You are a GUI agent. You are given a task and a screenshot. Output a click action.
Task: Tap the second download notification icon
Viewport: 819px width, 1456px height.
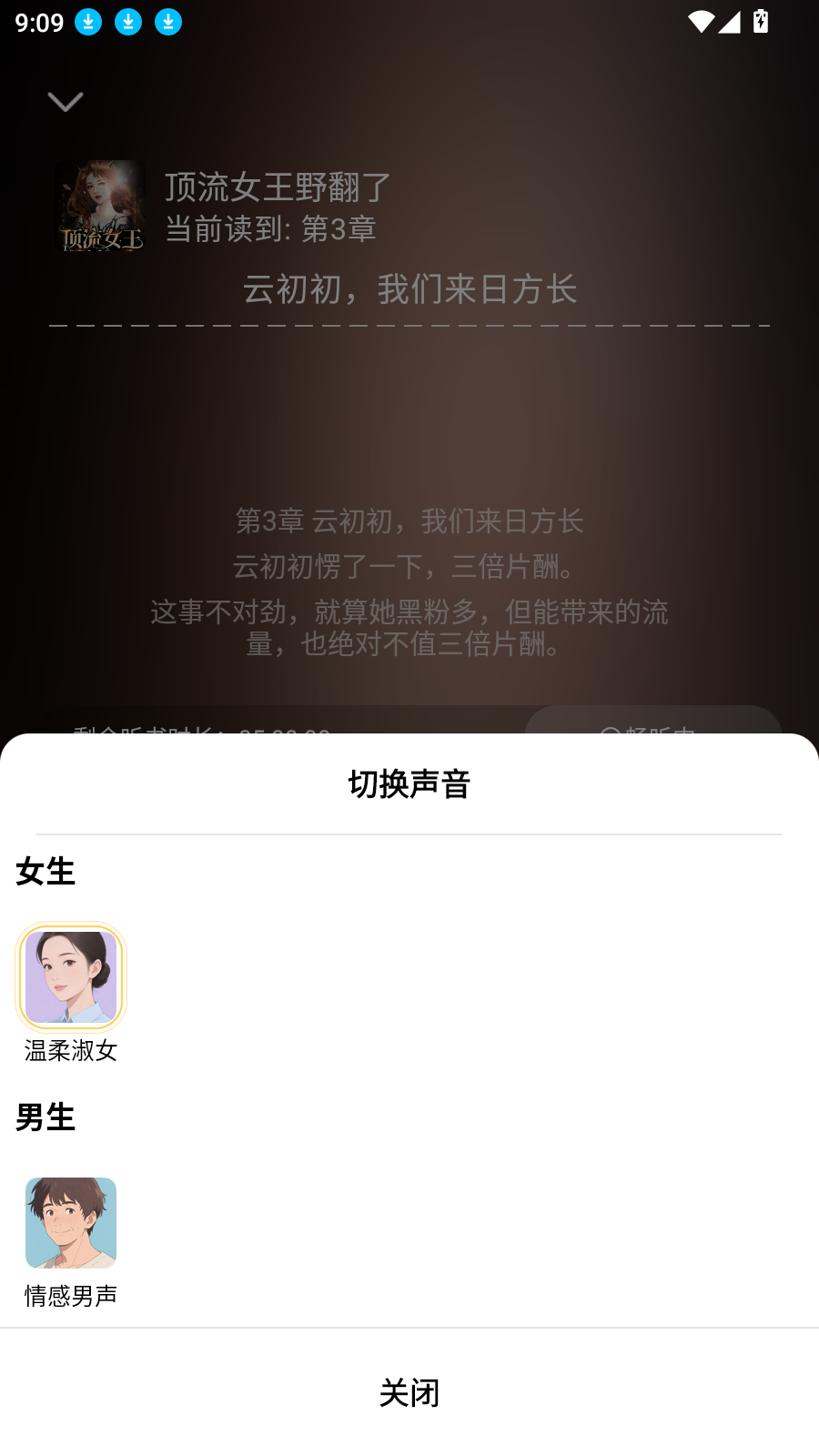click(128, 21)
